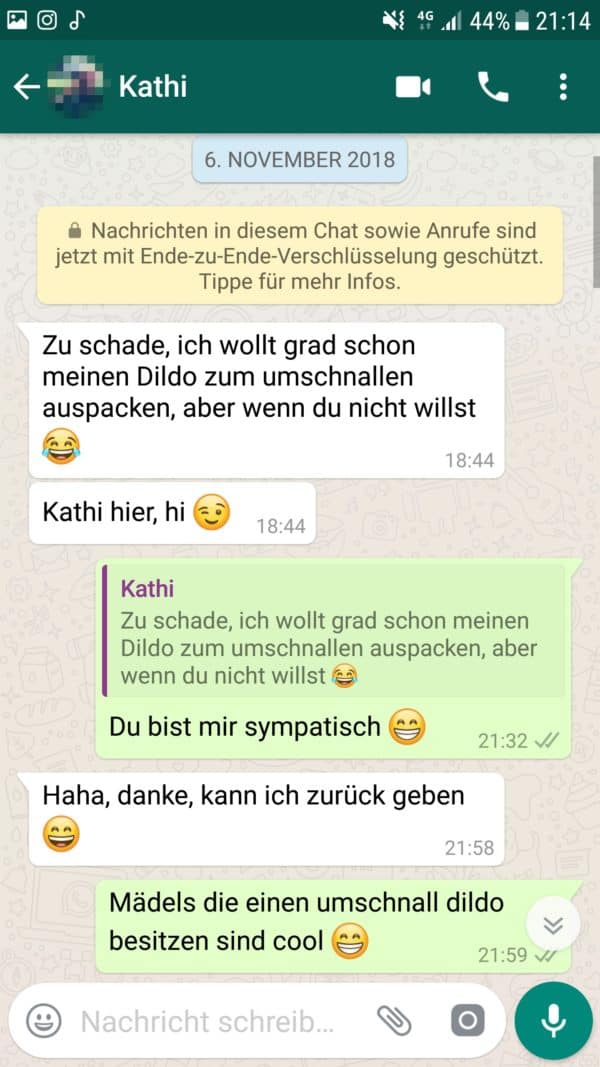Open the camera from the message bar

(x=467, y=1021)
